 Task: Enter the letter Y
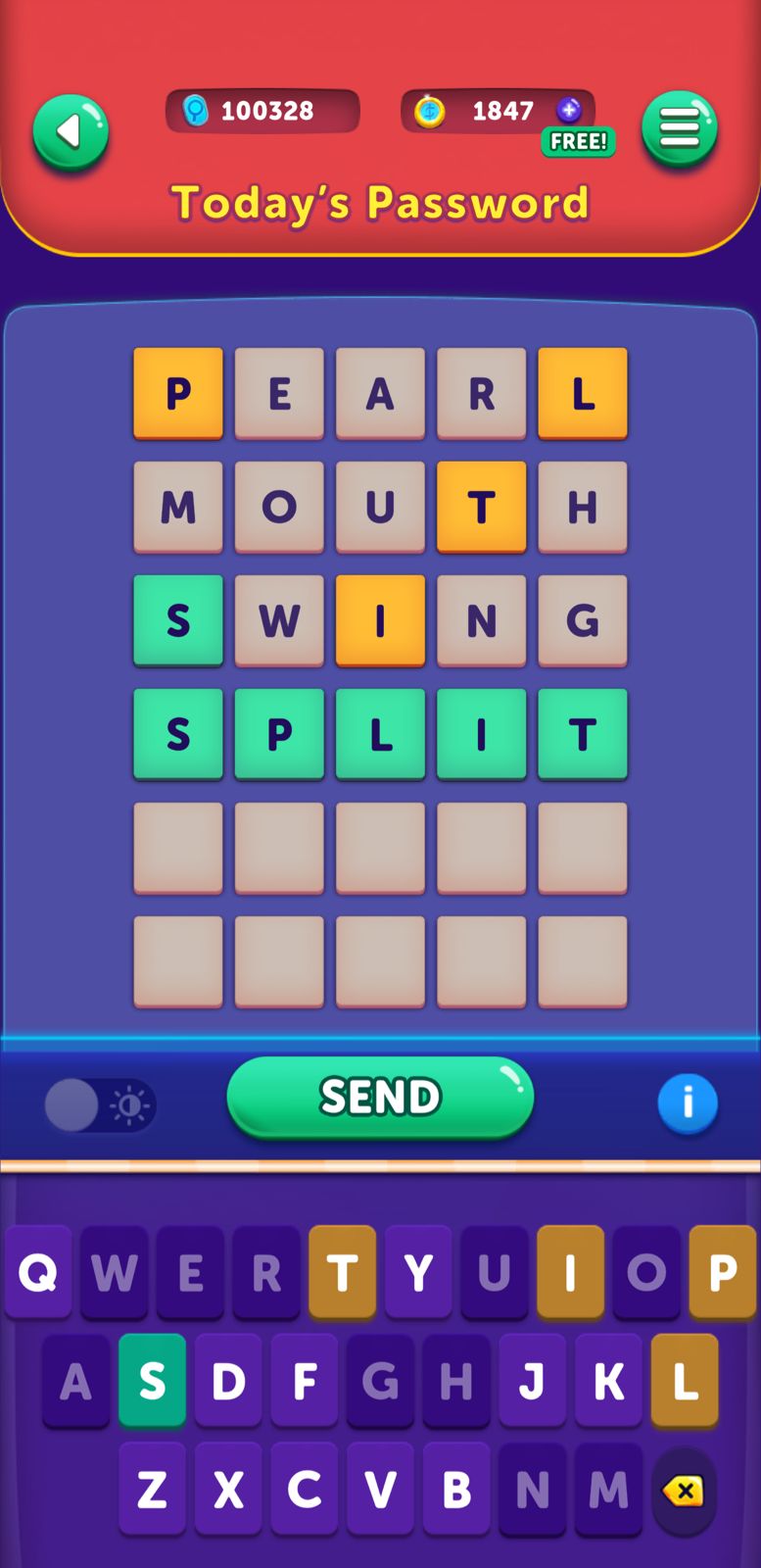click(418, 1272)
